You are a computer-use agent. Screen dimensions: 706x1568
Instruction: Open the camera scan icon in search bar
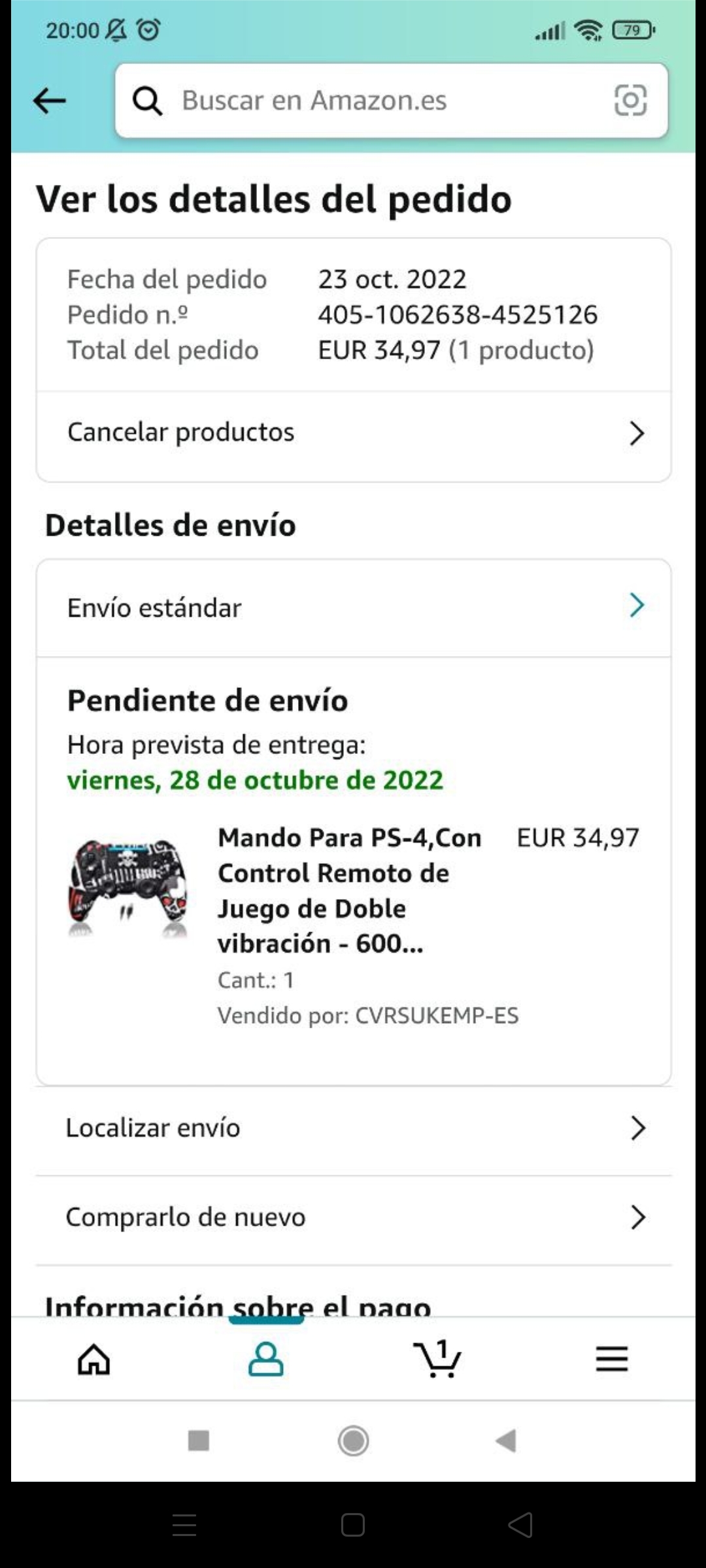point(630,101)
